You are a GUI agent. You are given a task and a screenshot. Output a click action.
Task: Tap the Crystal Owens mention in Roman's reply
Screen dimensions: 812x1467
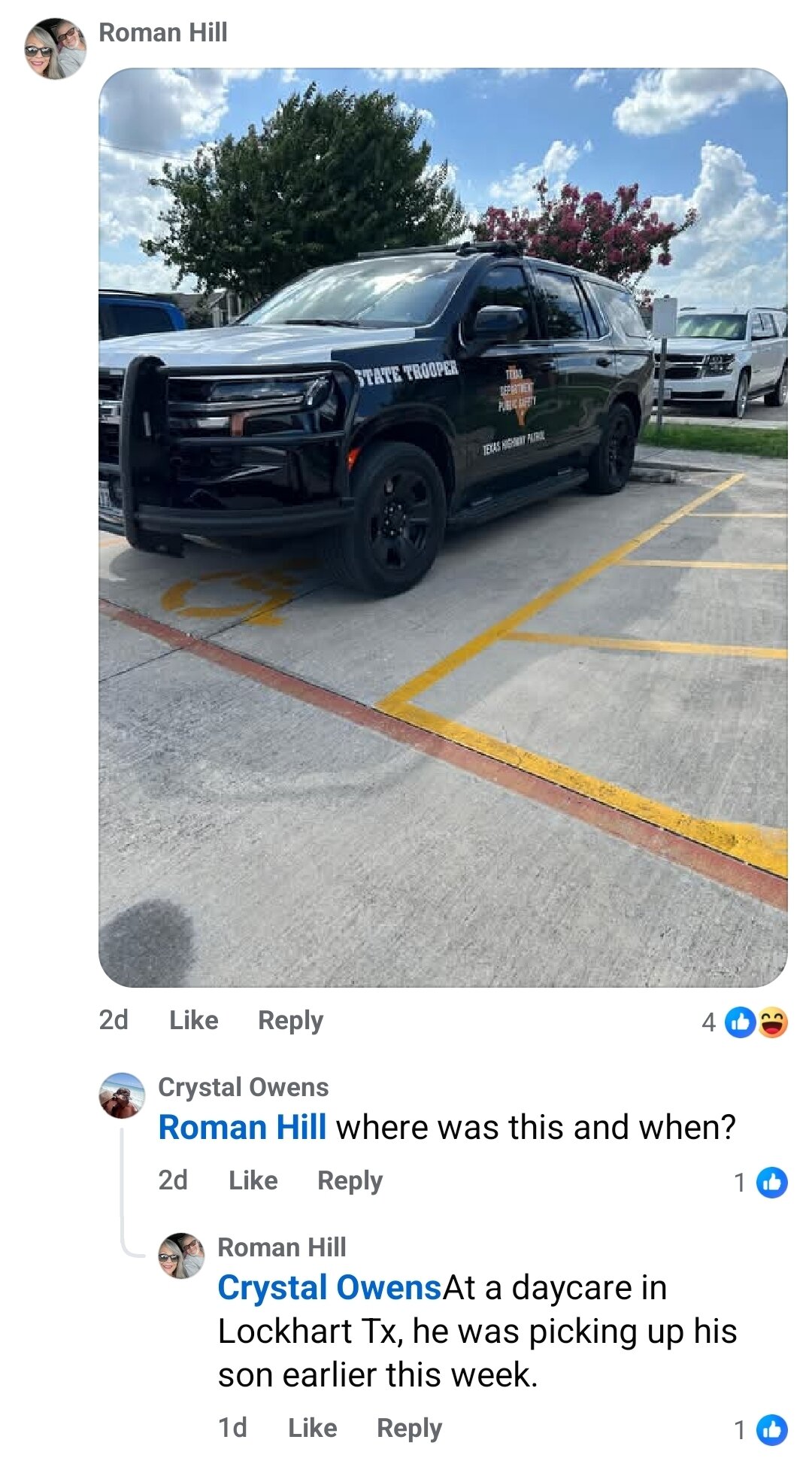pyautogui.click(x=329, y=1287)
